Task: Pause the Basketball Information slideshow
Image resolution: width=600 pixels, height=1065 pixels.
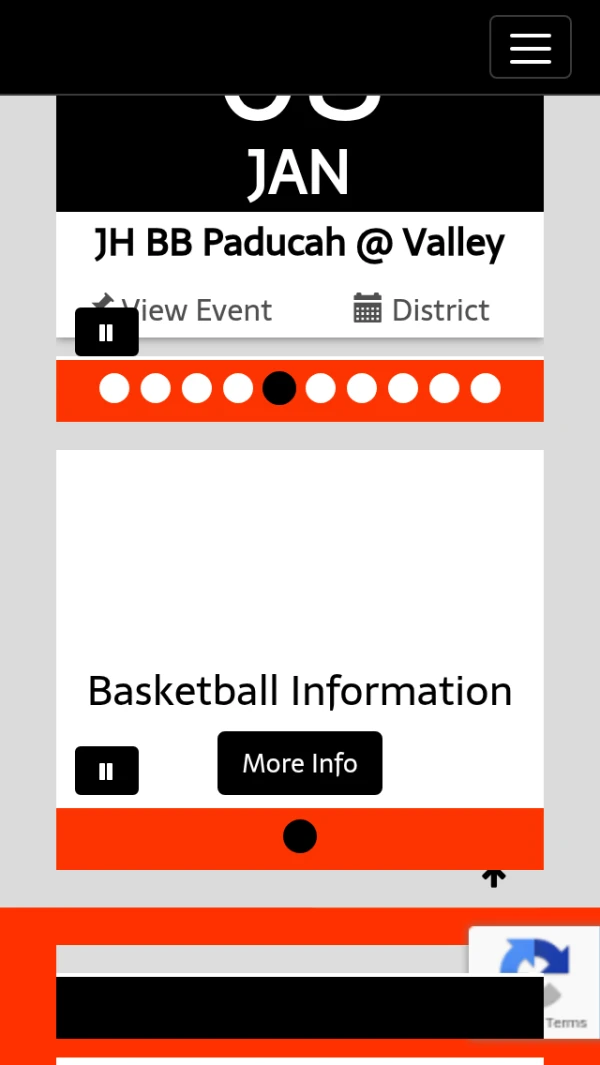Action: 106,771
